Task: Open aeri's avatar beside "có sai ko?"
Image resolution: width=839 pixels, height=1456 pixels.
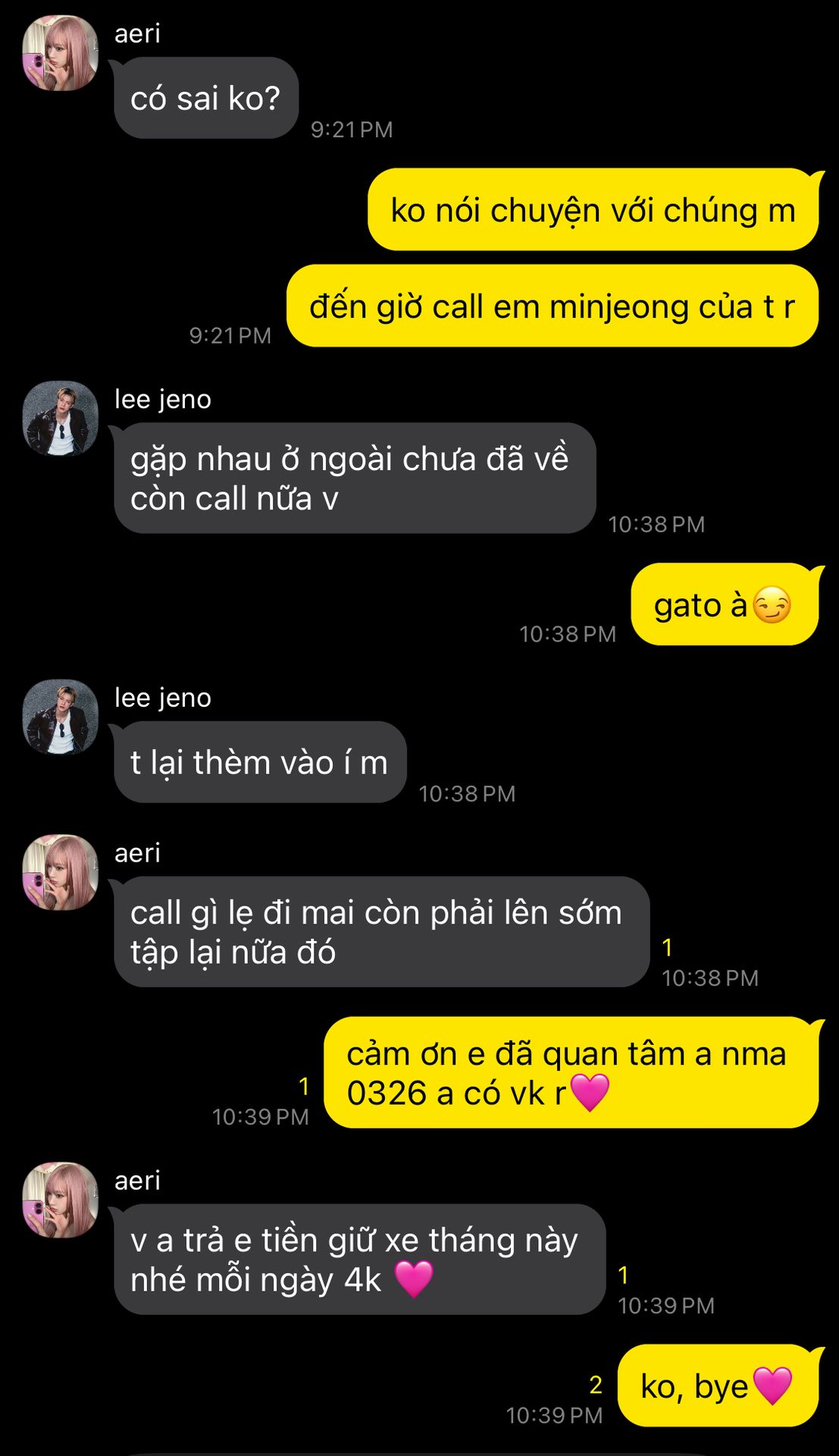Action: click(x=61, y=53)
